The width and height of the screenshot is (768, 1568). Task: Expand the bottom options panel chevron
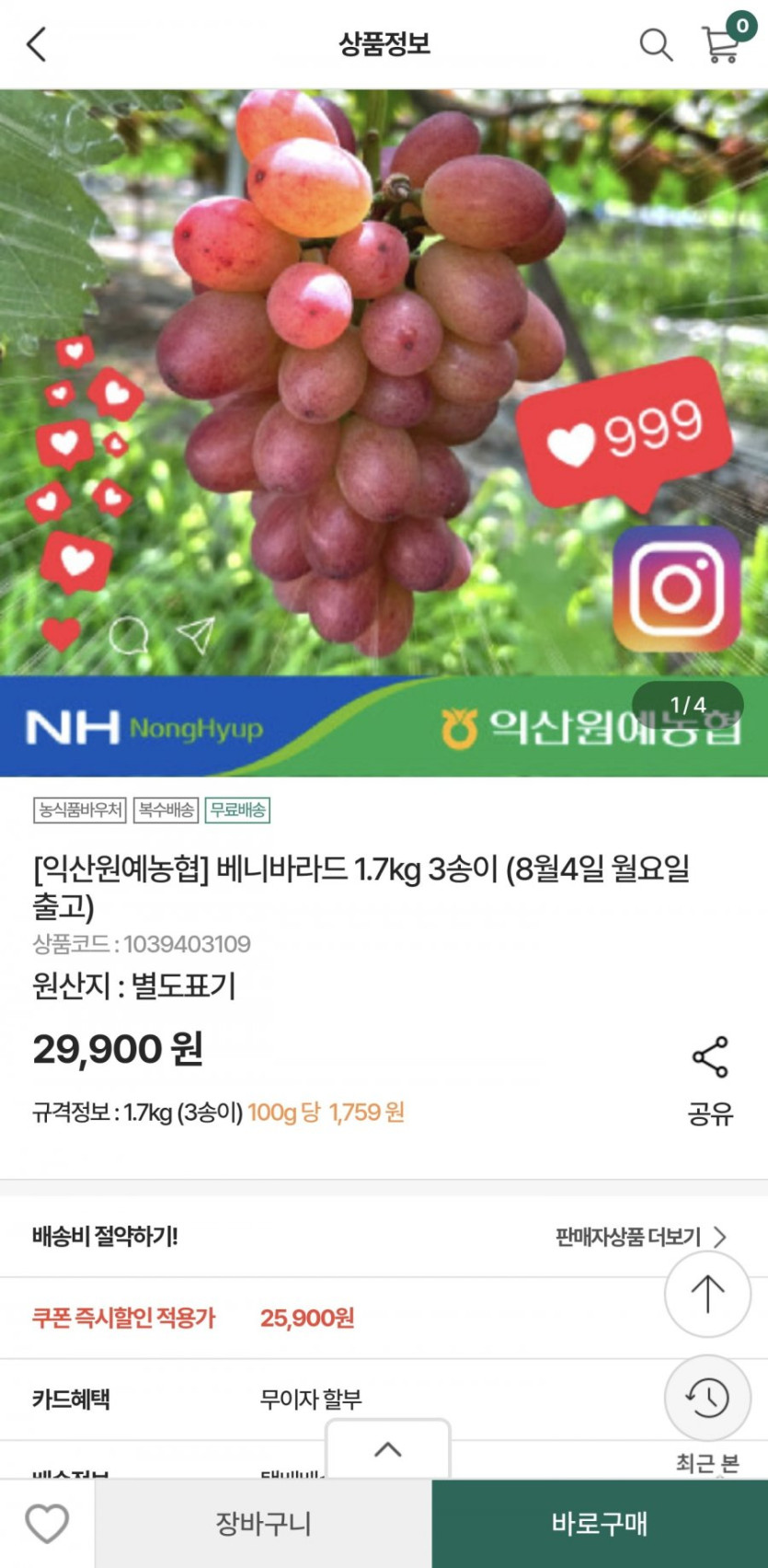[388, 1450]
